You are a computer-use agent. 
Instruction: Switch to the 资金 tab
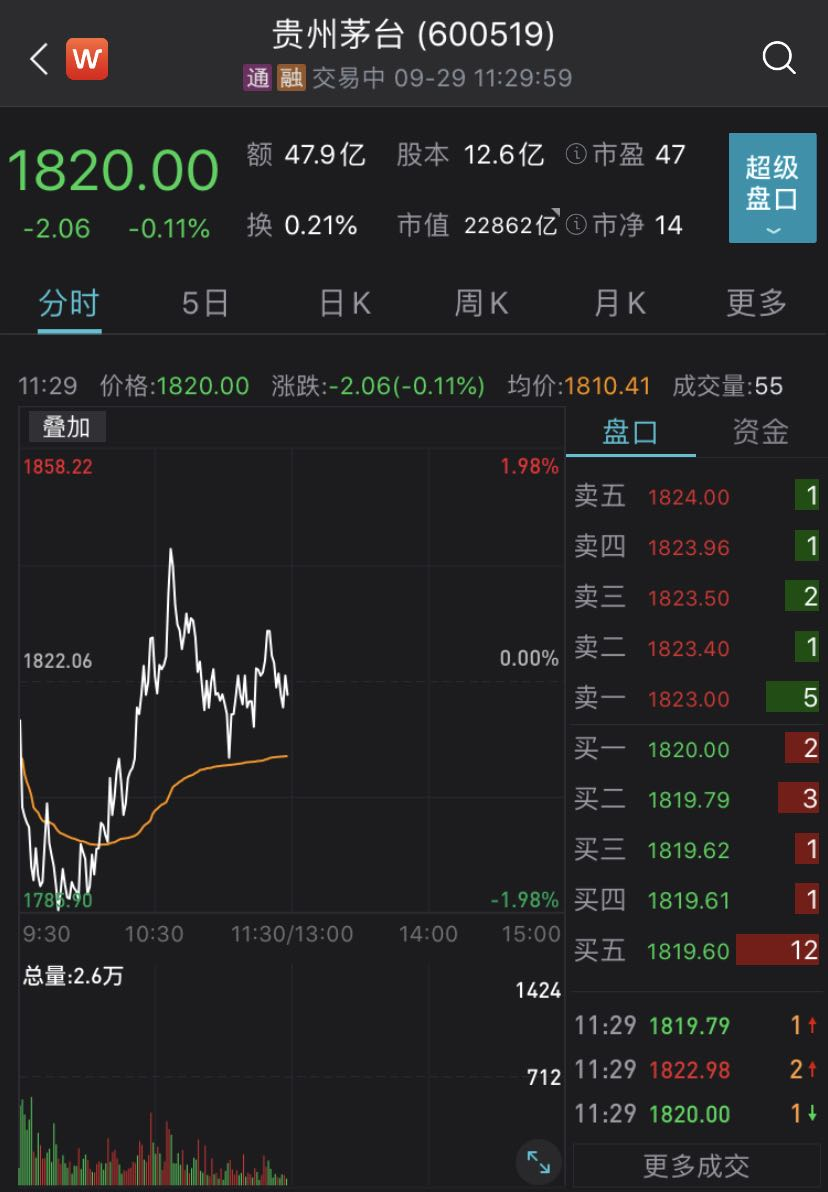coord(760,432)
